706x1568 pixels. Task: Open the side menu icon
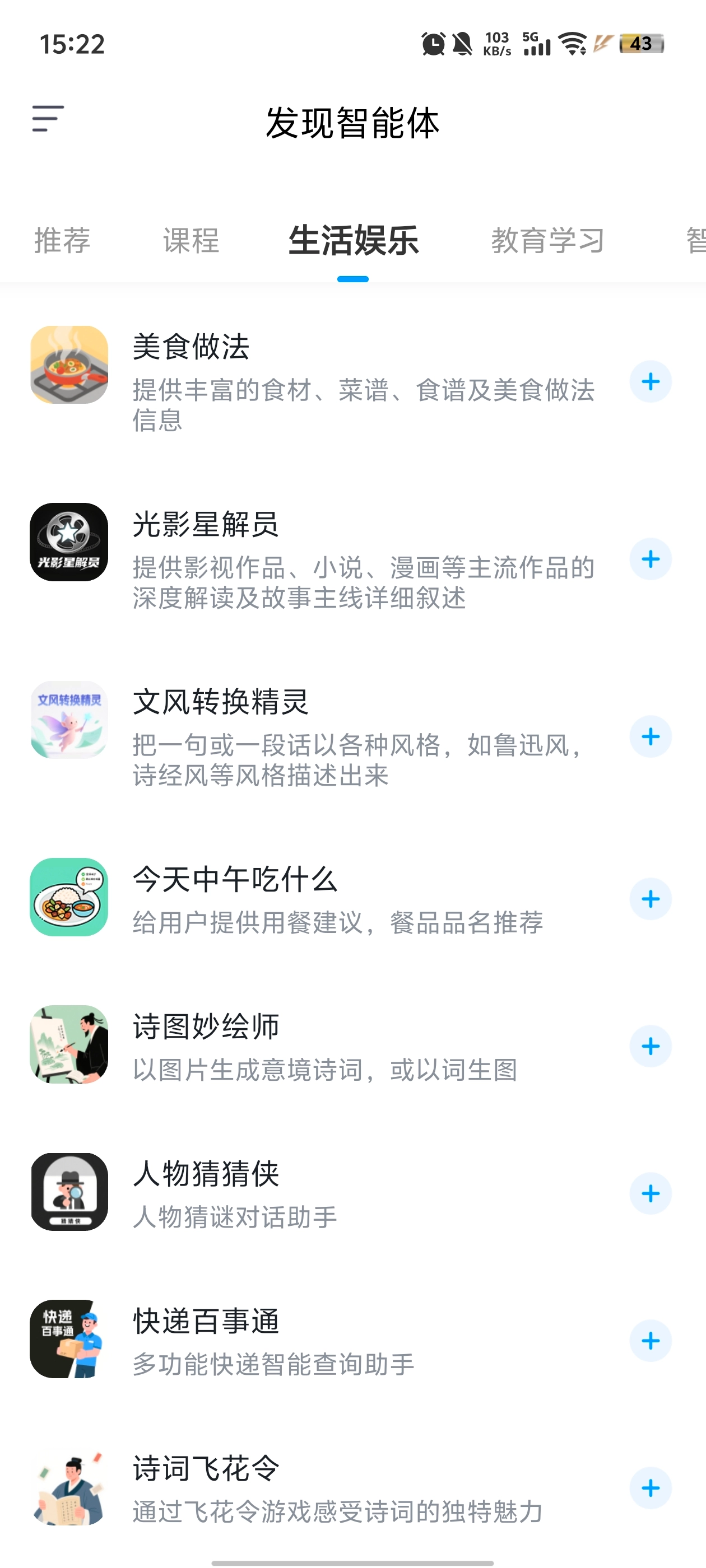(48, 118)
